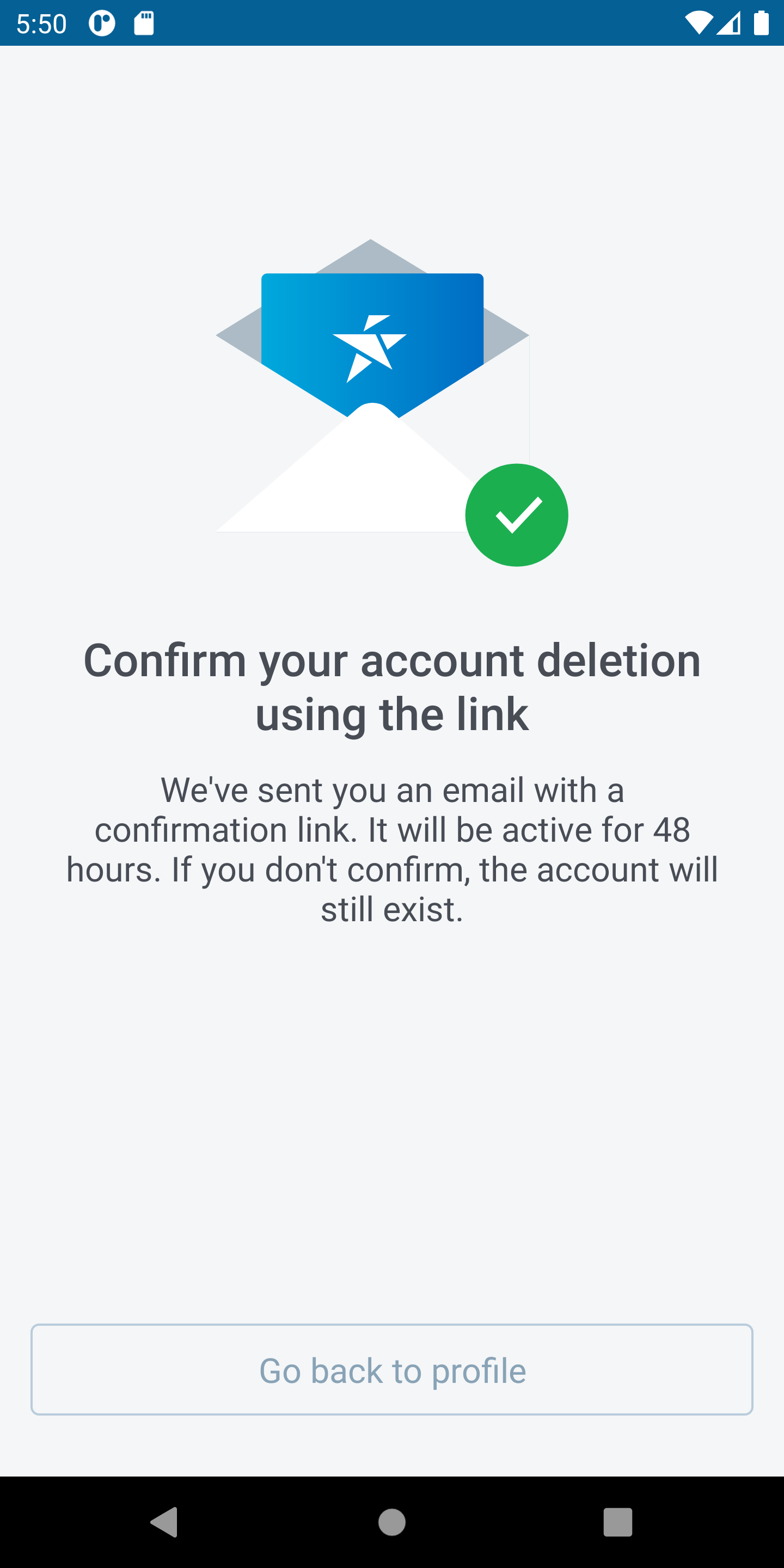Viewport: 784px width, 1568px height.
Task: Open recent apps overview
Action: point(617,1522)
